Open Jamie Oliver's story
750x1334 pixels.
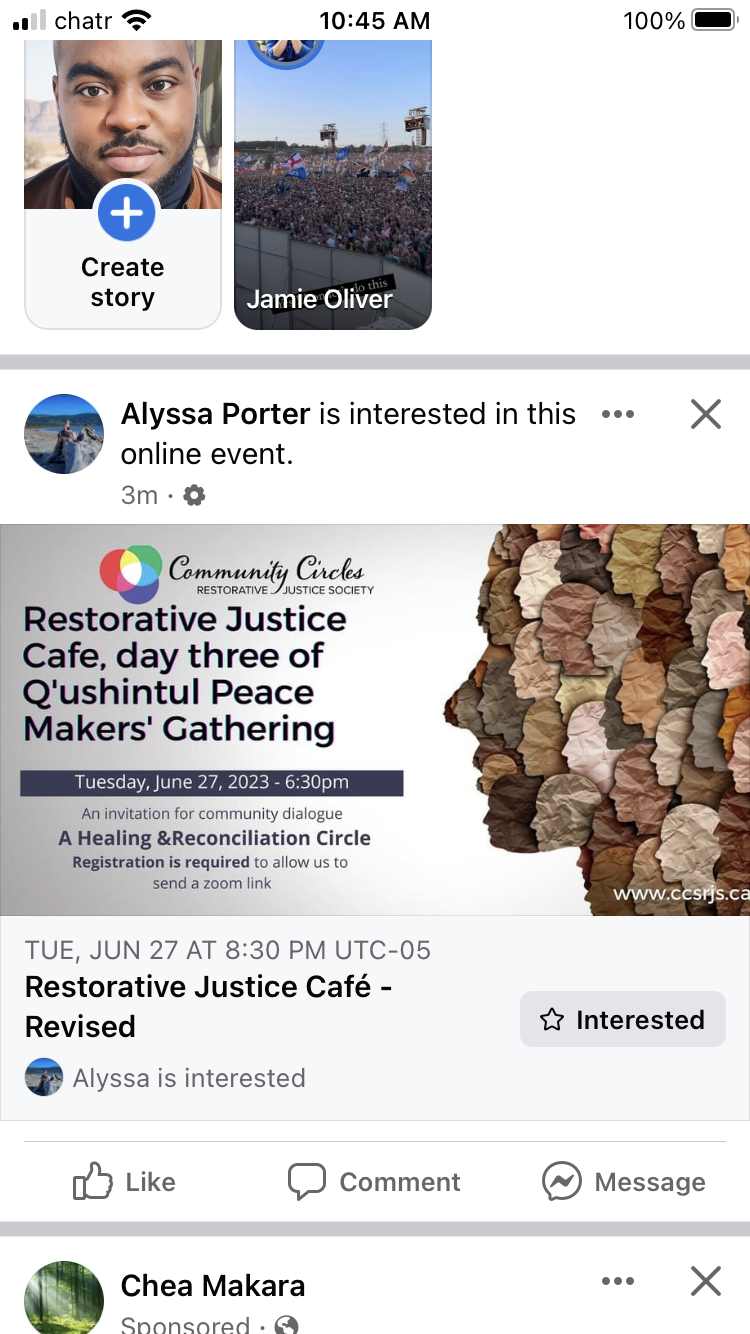tap(332, 185)
